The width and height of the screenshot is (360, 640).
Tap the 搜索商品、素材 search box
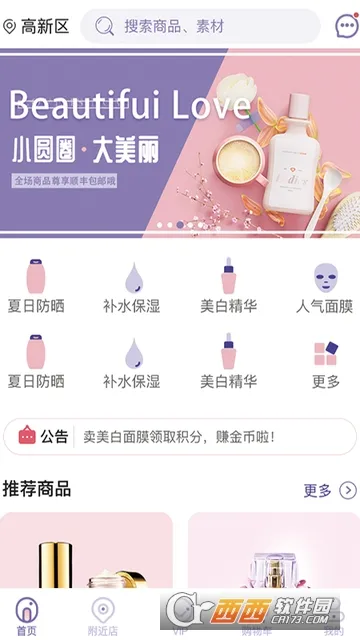click(x=200, y=27)
